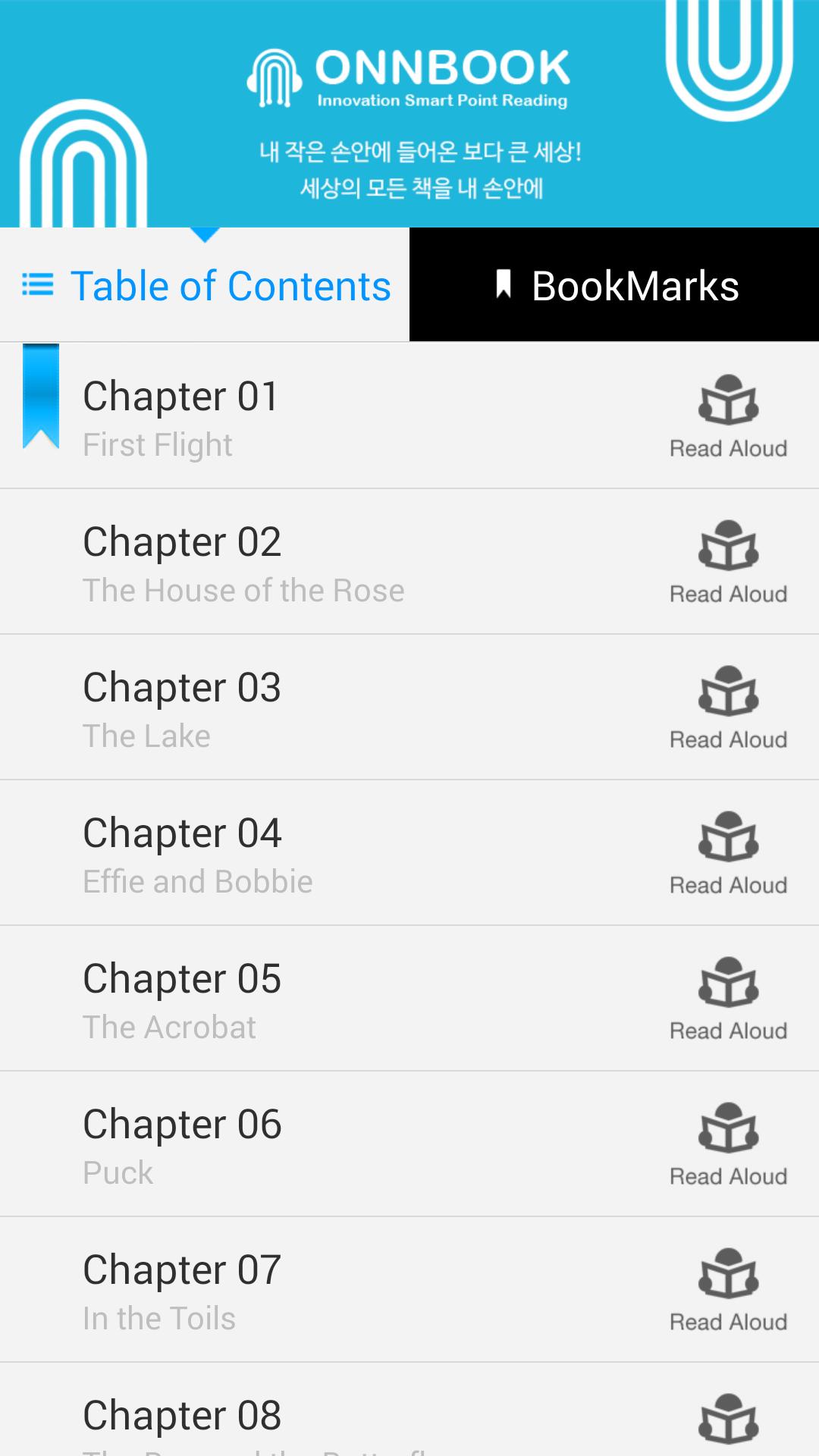819x1456 pixels.
Task: Open Chapter 03 The Lake
Action: 303,705
